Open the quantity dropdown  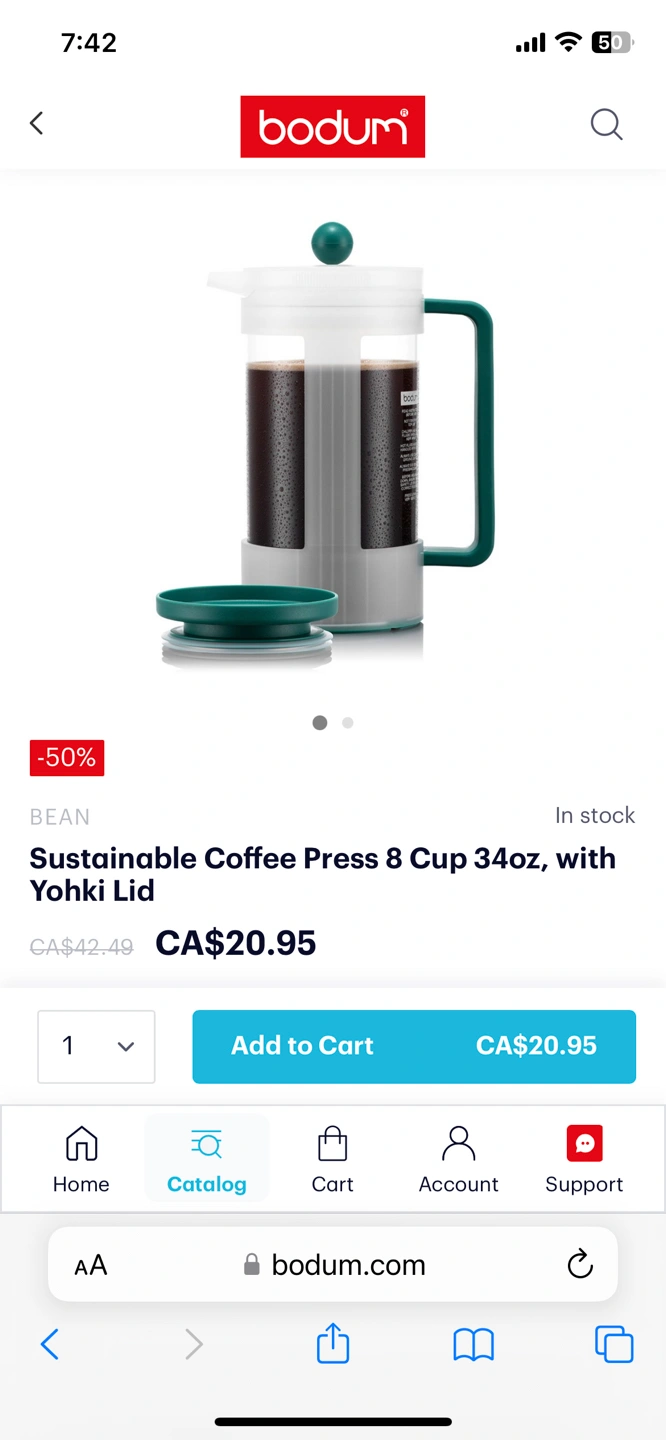[x=96, y=1046]
